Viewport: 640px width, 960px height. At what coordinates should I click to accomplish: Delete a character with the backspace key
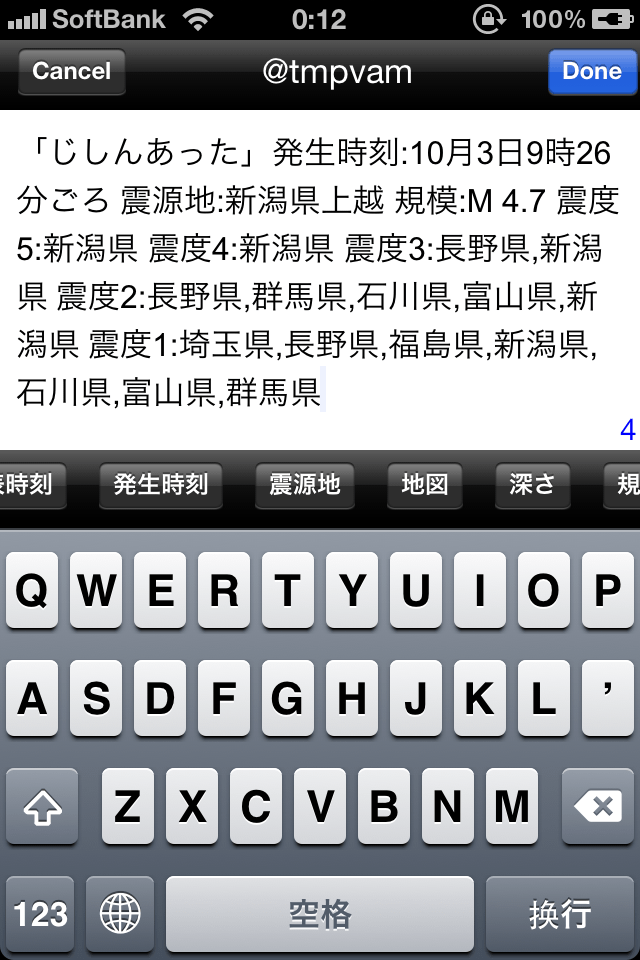coord(598,806)
